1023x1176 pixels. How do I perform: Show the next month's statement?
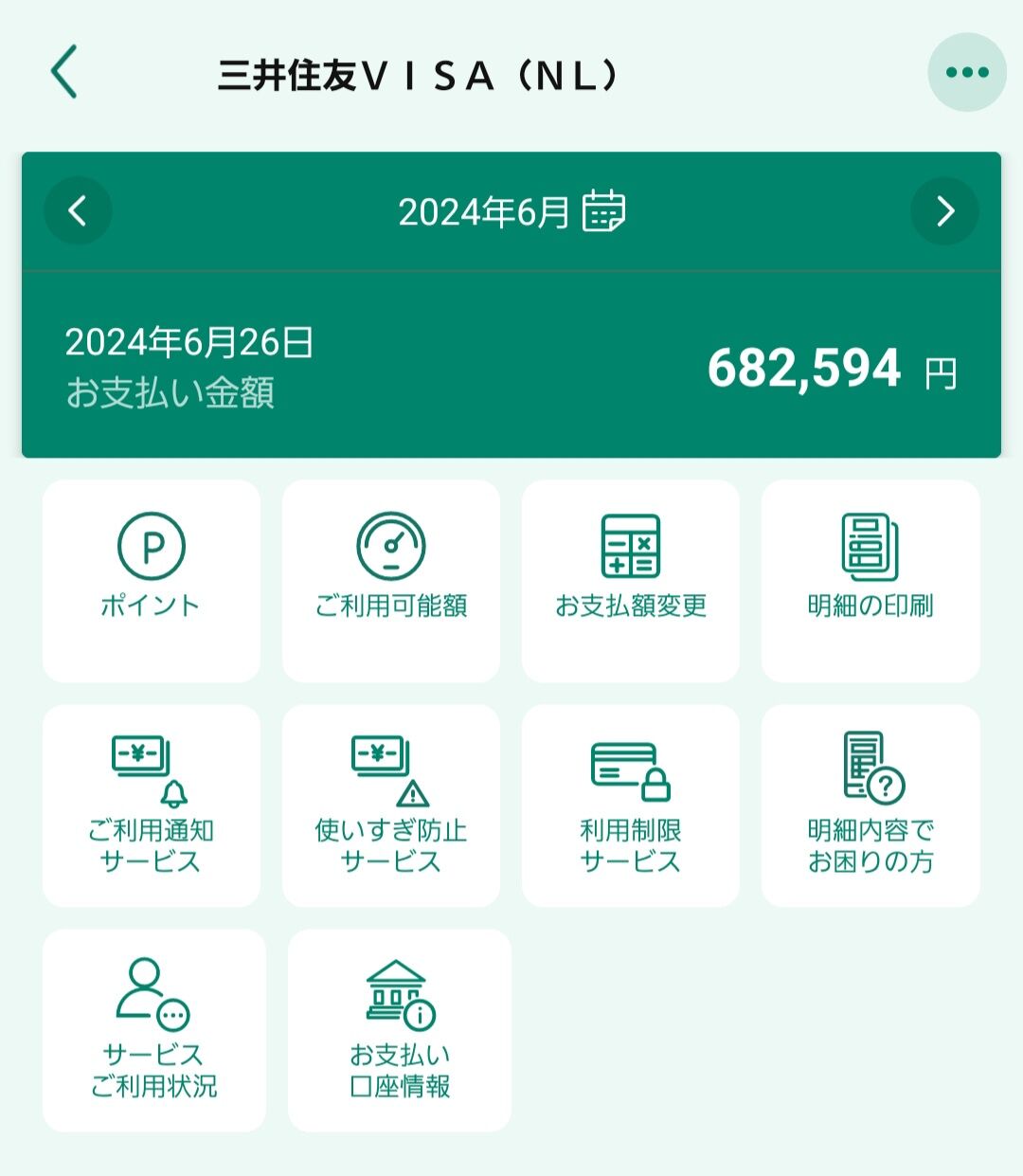944,210
